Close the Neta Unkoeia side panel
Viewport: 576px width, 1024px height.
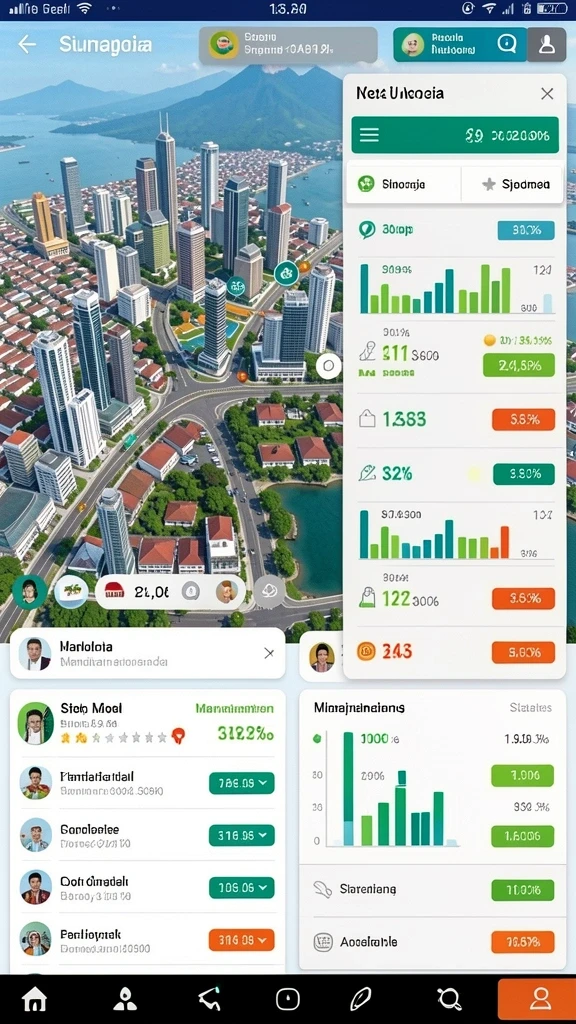[x=547, y=94]
